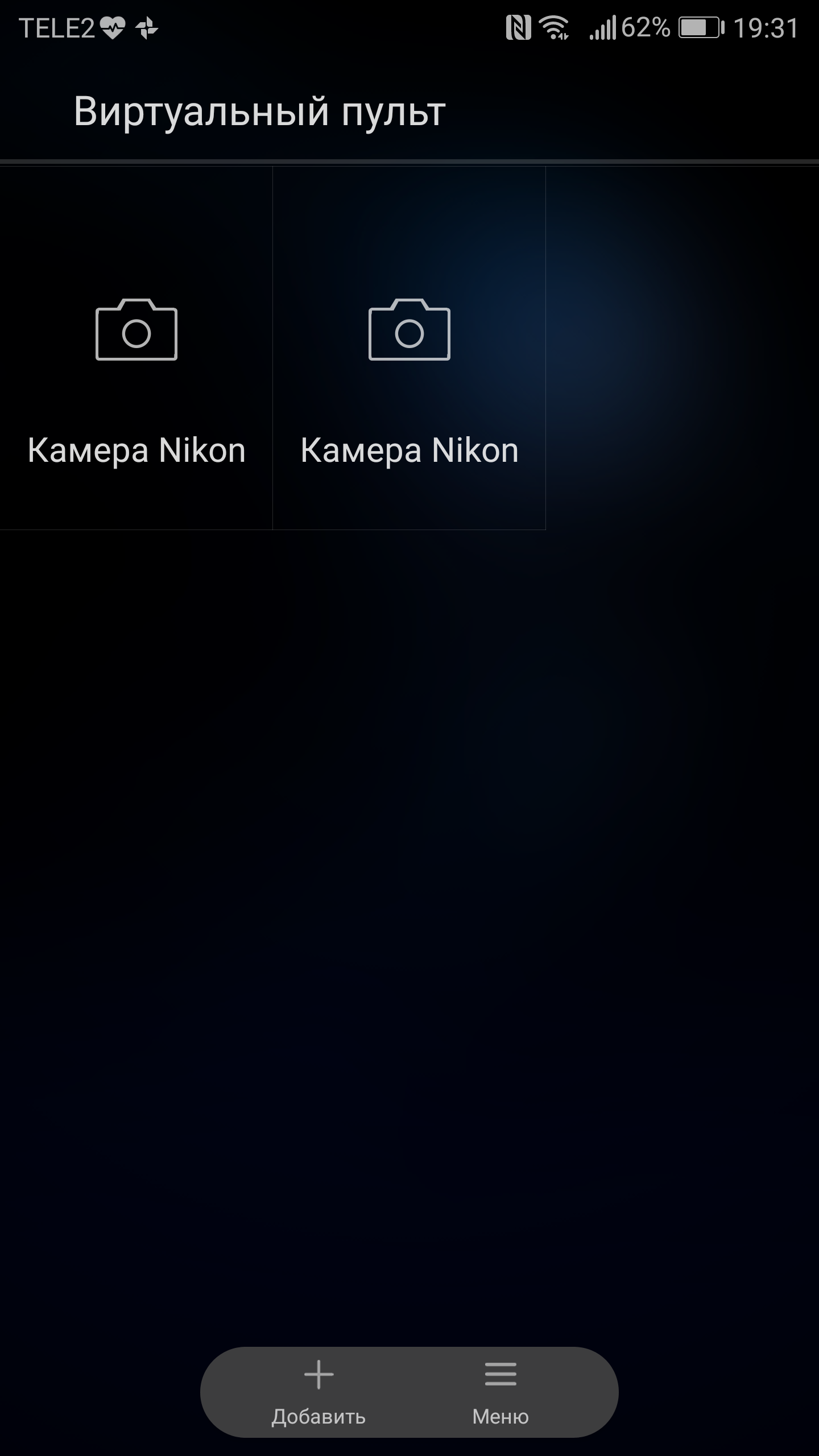Viewport: 819px width, 1456px height.
Task: Open the Меню options
Action: tap(500, 1392)
